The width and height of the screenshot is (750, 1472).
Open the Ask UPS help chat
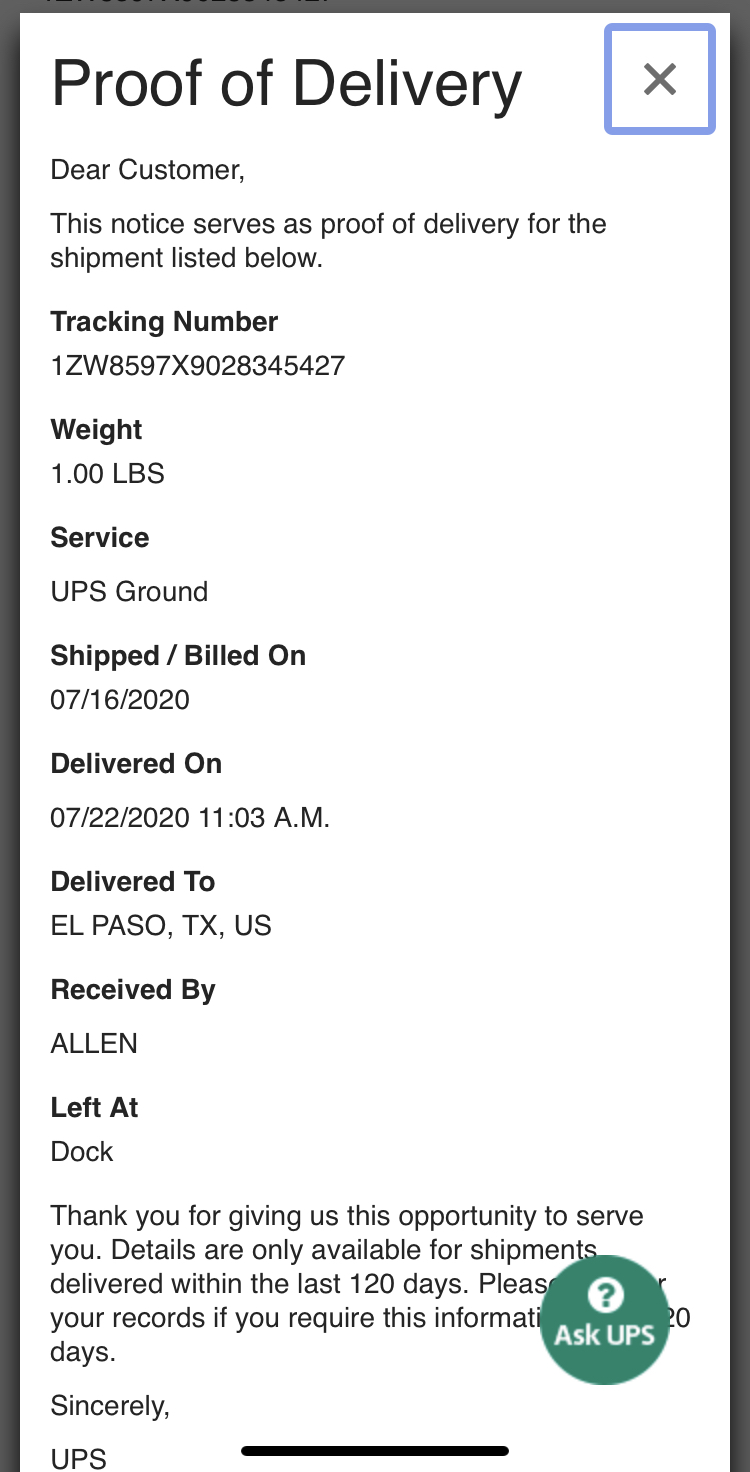tap(605, 1320)
